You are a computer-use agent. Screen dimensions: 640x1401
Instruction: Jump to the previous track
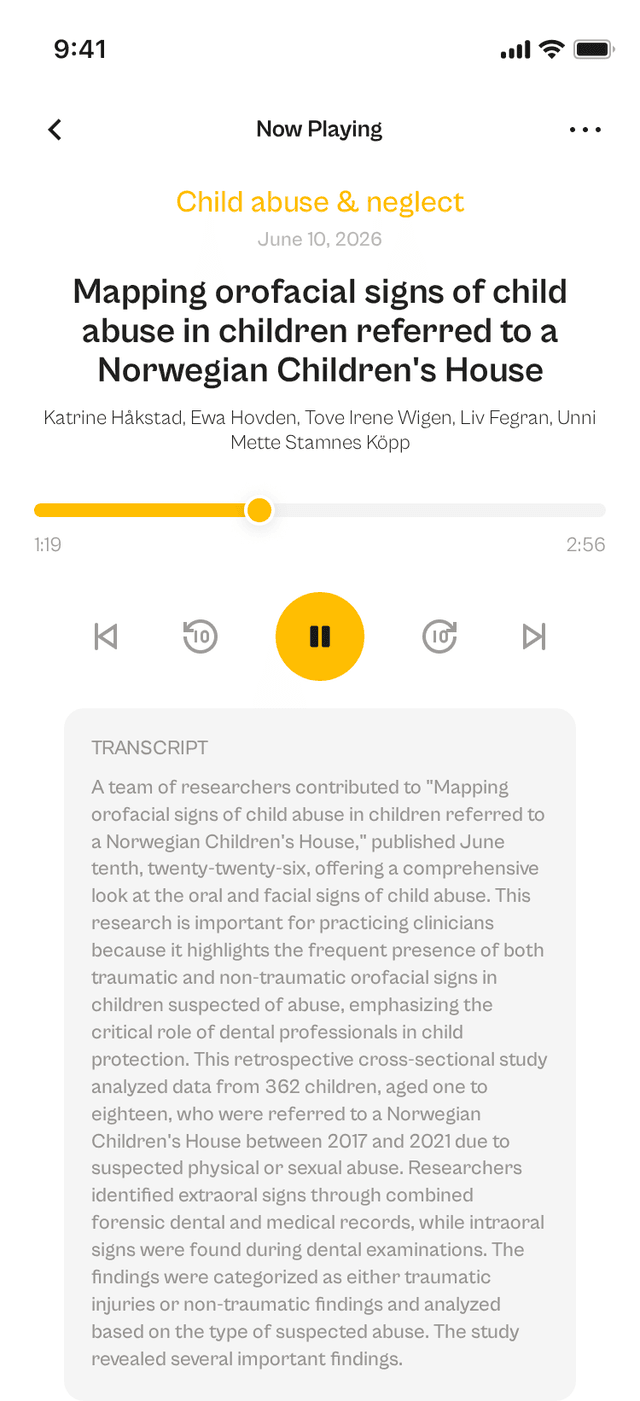pos(105,636)
